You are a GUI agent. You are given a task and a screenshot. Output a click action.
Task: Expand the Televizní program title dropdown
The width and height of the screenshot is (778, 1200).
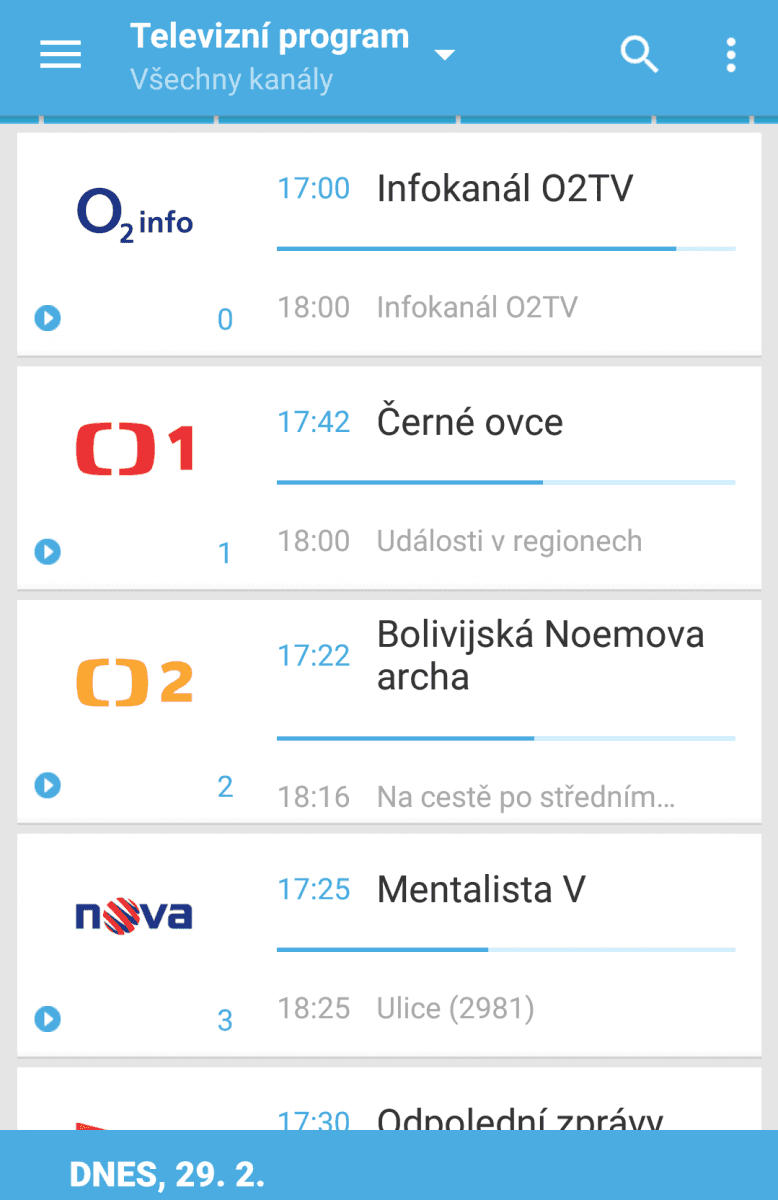447,55
